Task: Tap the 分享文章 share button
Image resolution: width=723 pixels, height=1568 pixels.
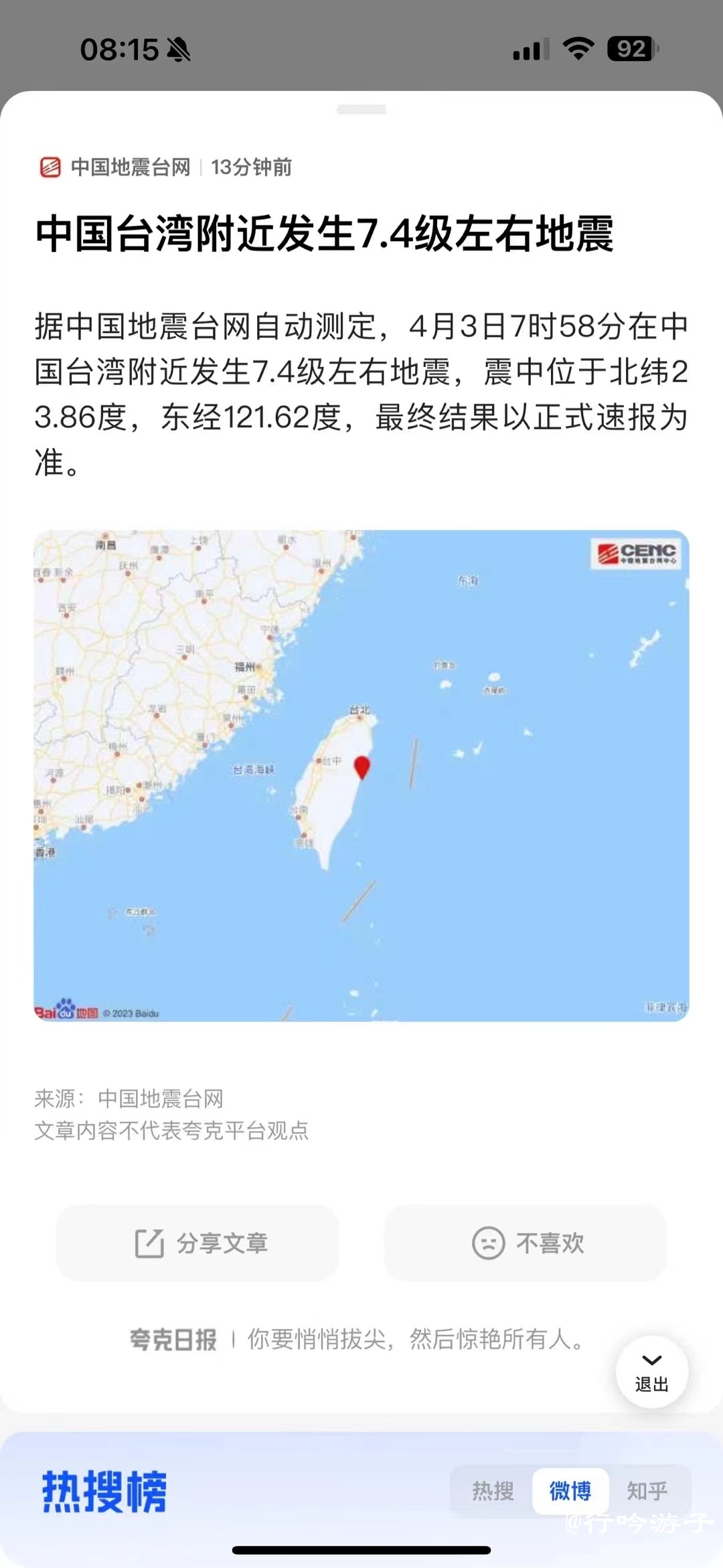Action: tap(197, 1243)
